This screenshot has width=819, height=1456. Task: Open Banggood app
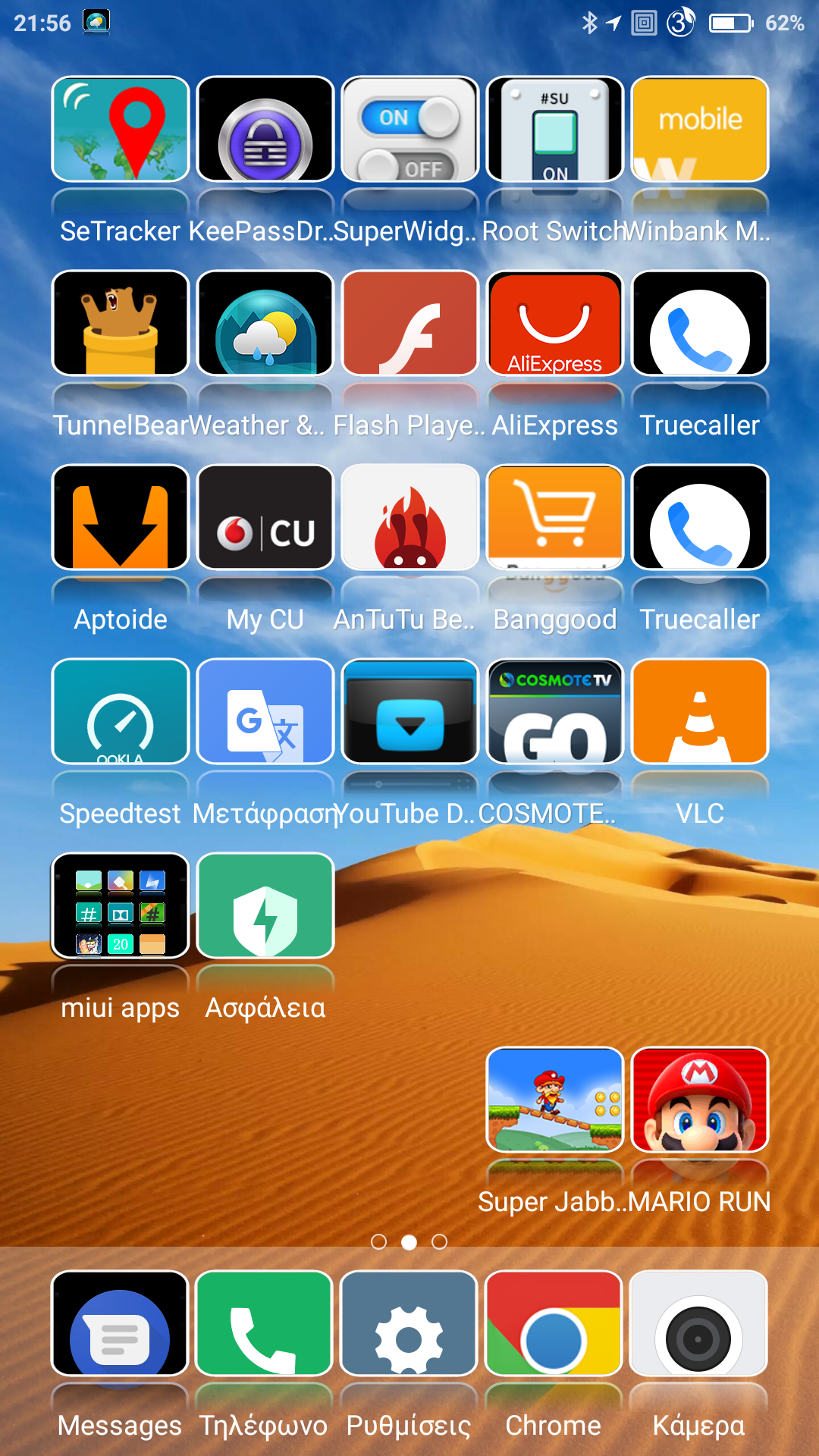click(554, 517)
